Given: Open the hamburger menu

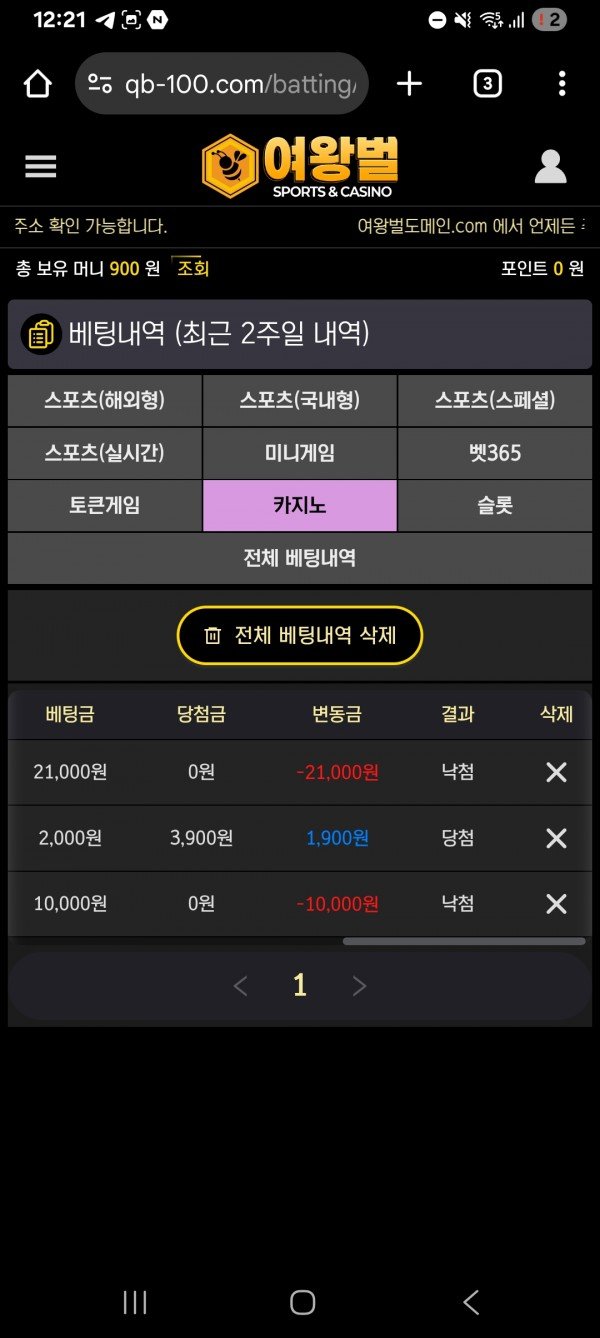Looking at the screenshot, I should tap(41, 167).
